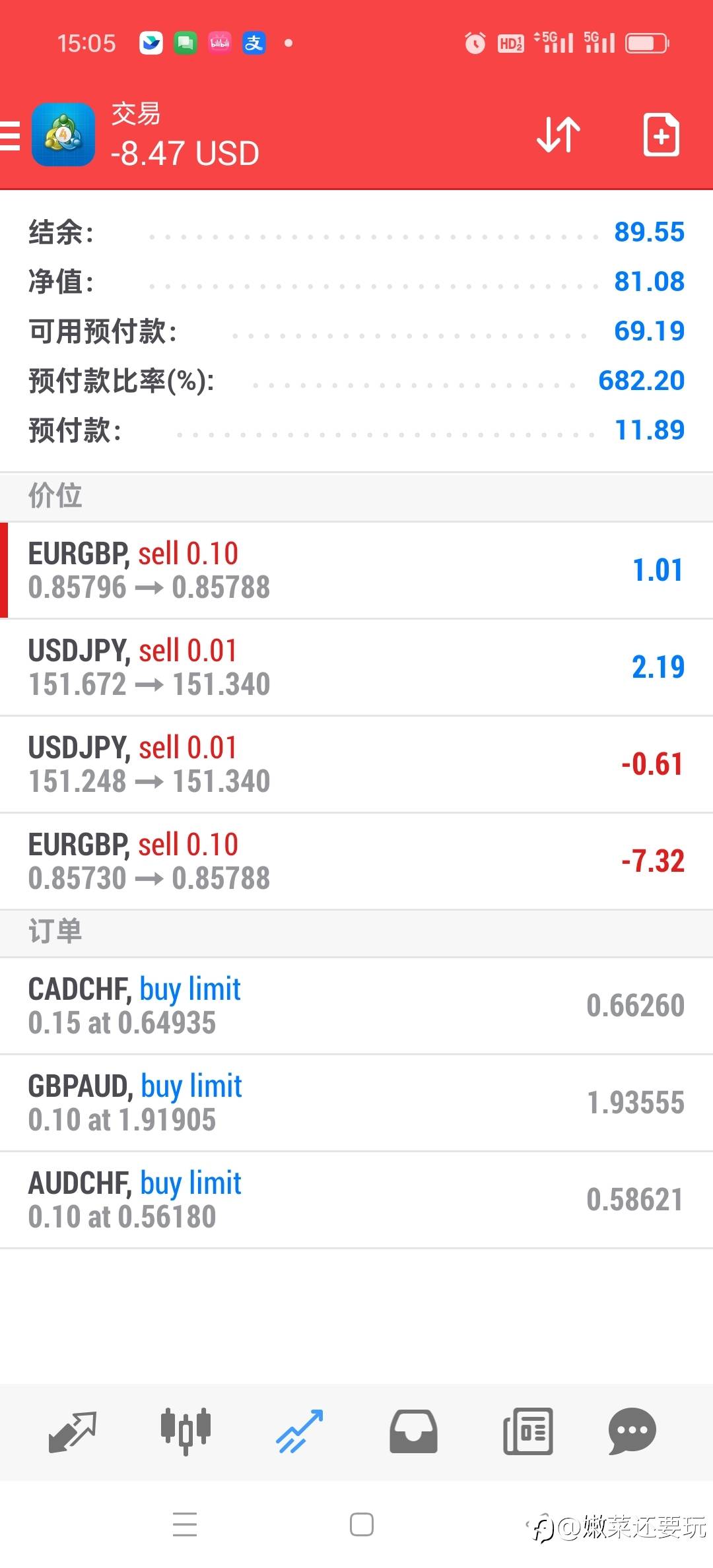713x1568 pixels.
Task: Switch to the Quotes tab
Action: (73, 1431)
